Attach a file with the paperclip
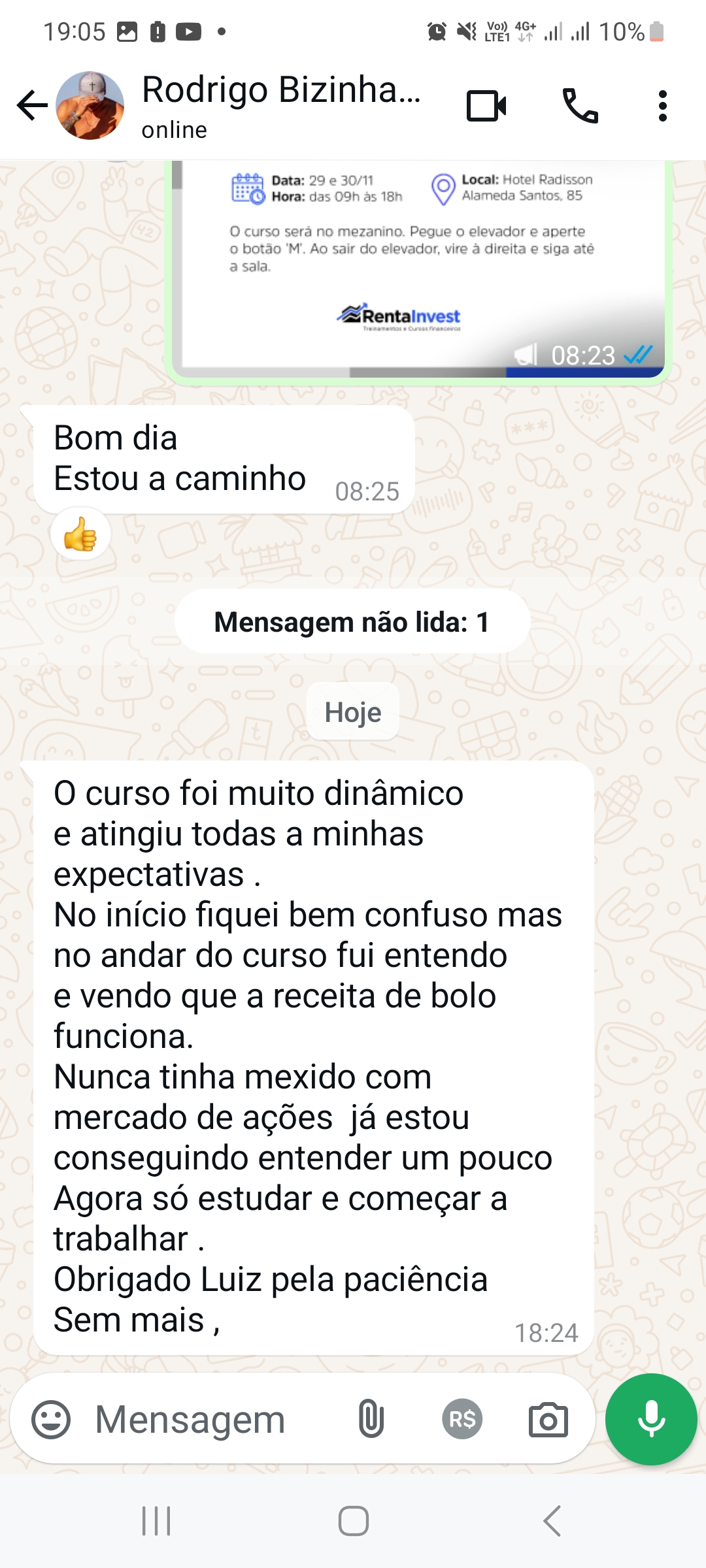The height and width of the screenshot is (1568, 706). coord(371,1419)
